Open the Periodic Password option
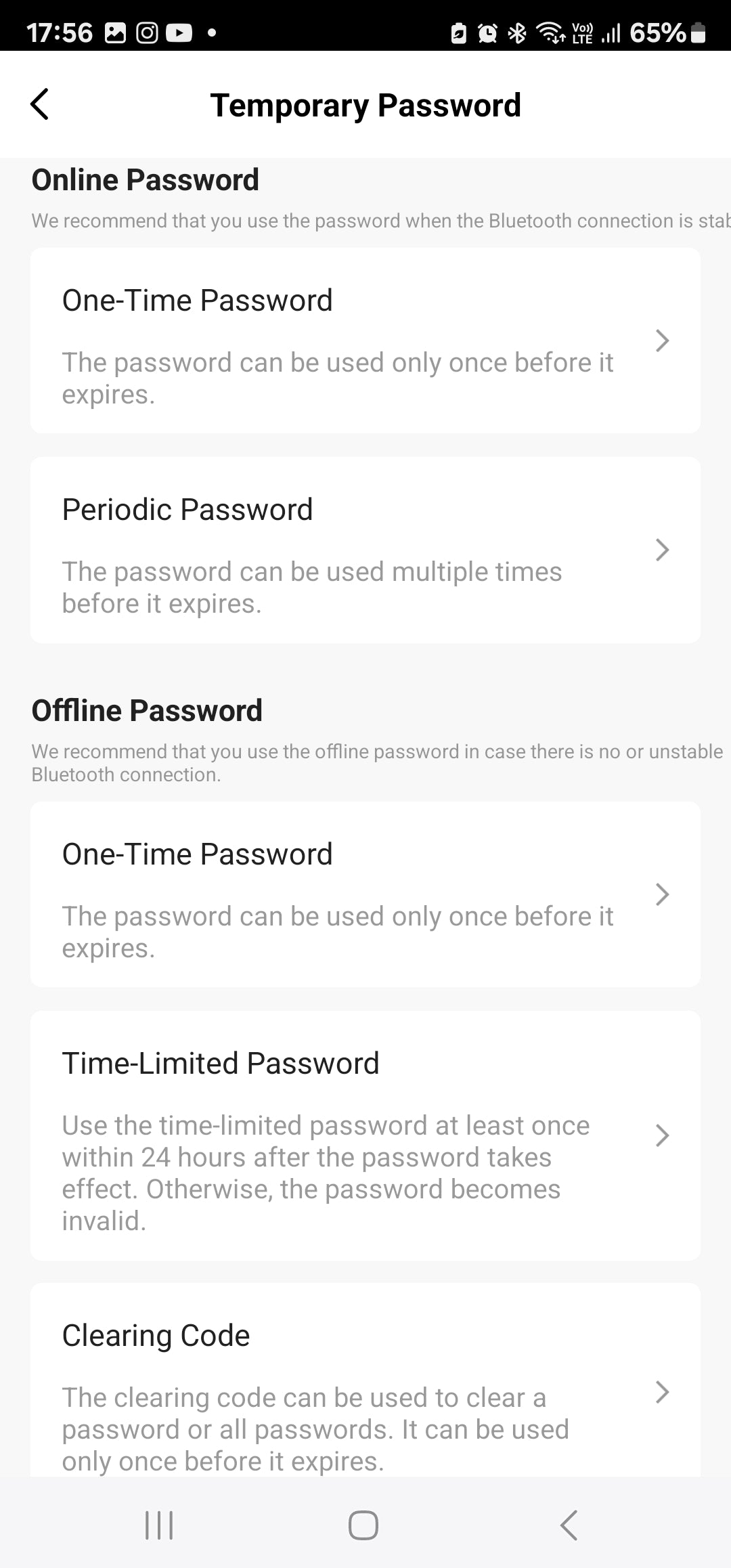The height and width of the screenshot is (1568, 731). [x=365, y=550]
